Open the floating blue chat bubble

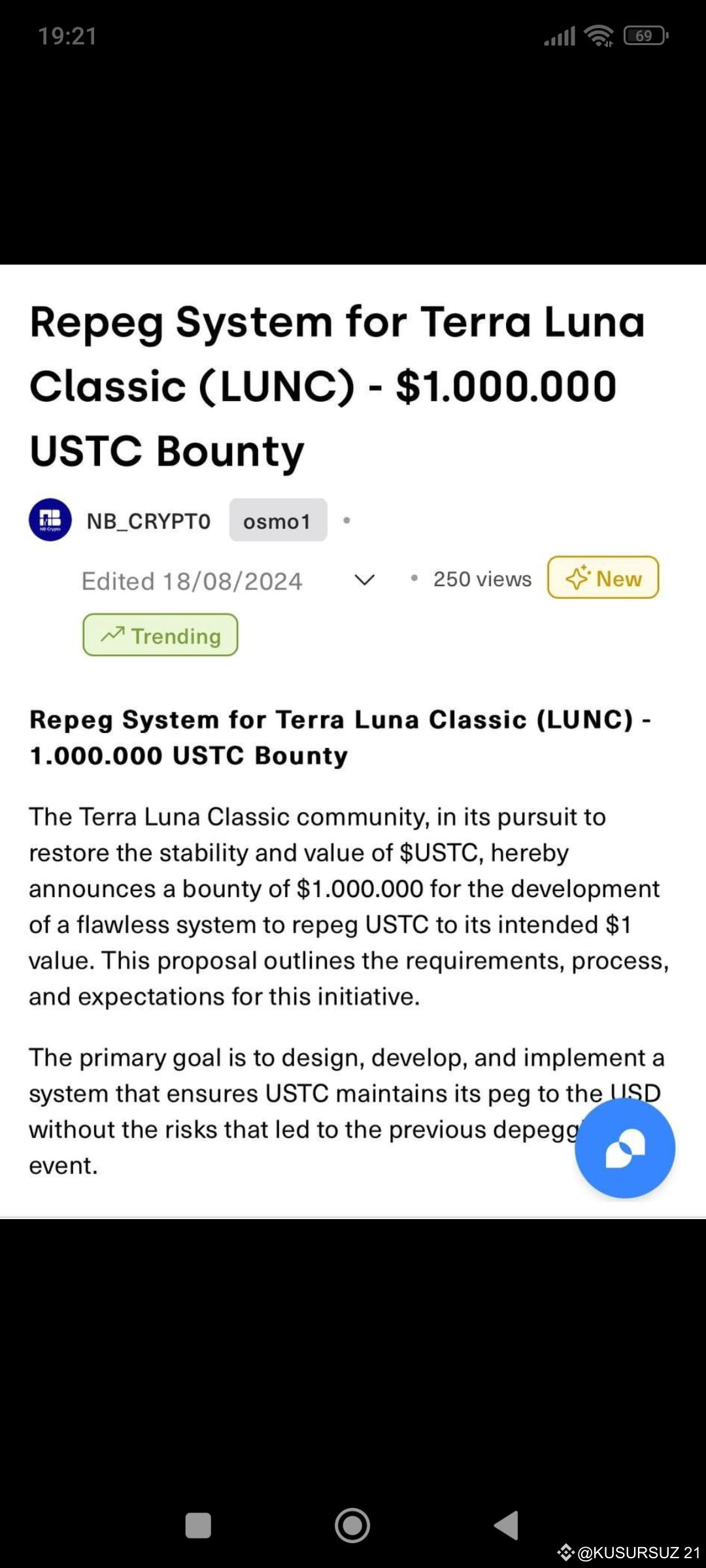[x=624, y=1150]
